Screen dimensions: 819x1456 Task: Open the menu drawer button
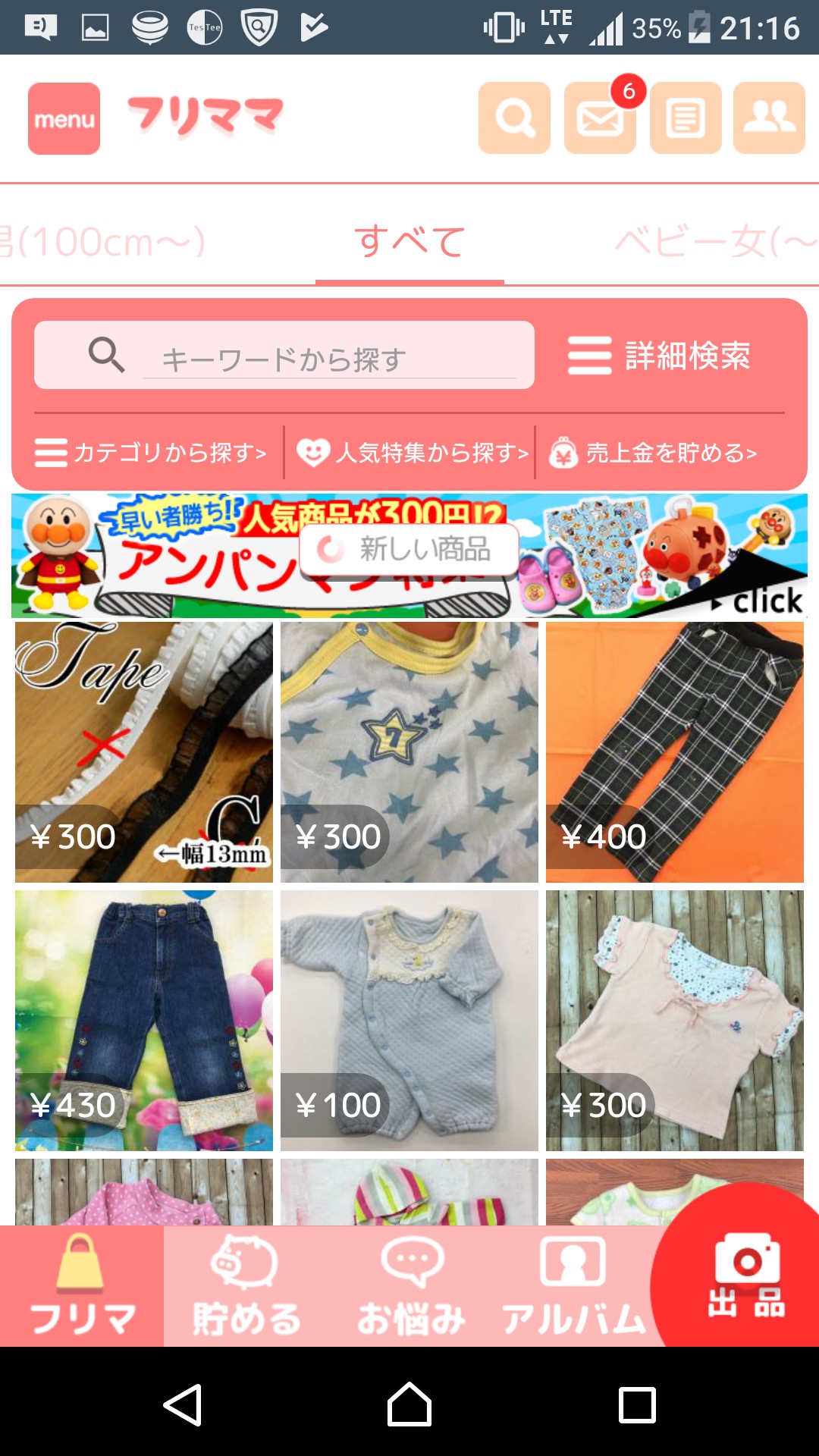[x=64, y=118]
